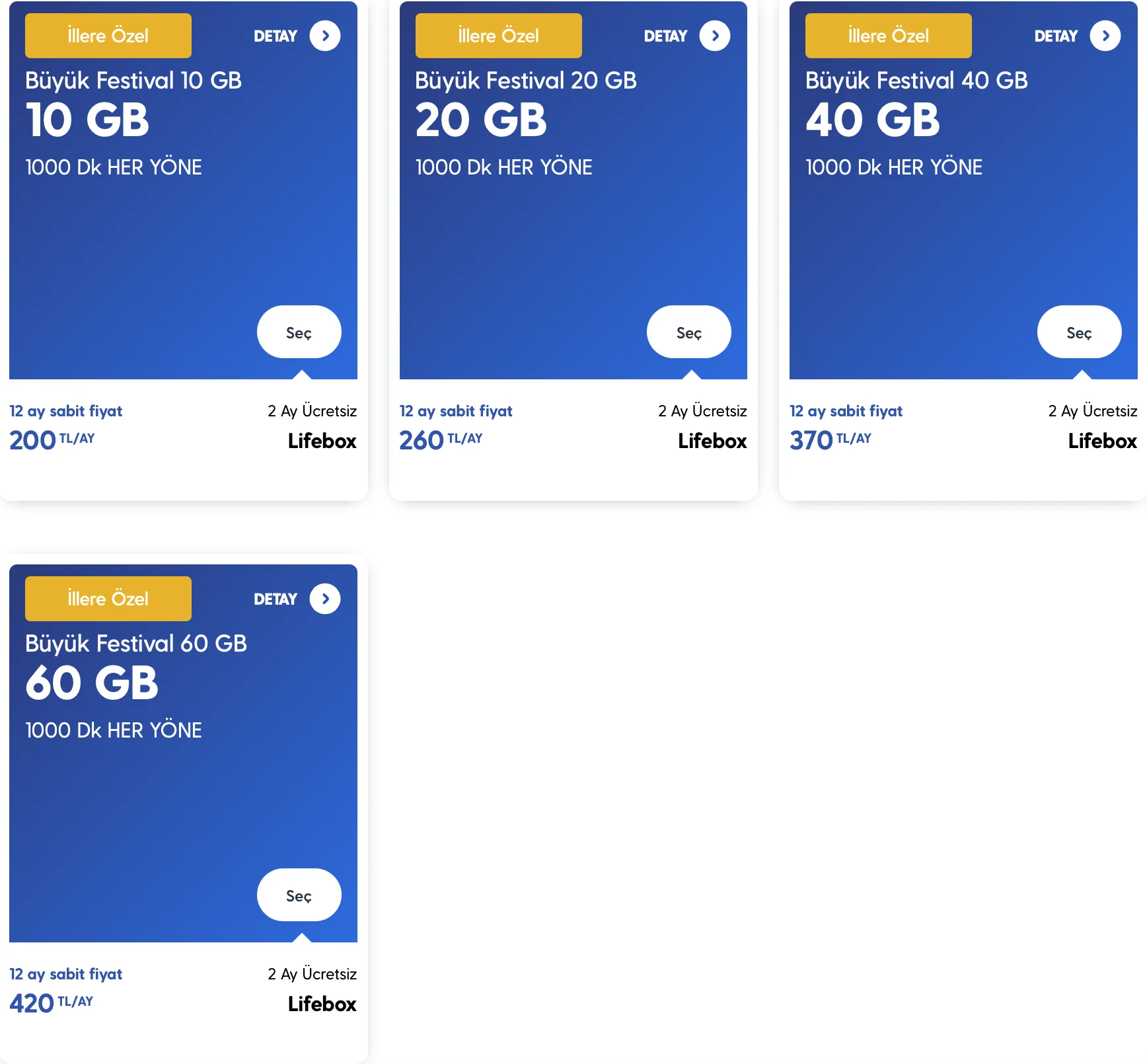Select the Büyük Festival 20 GB plan

click(x=688, y=332)
